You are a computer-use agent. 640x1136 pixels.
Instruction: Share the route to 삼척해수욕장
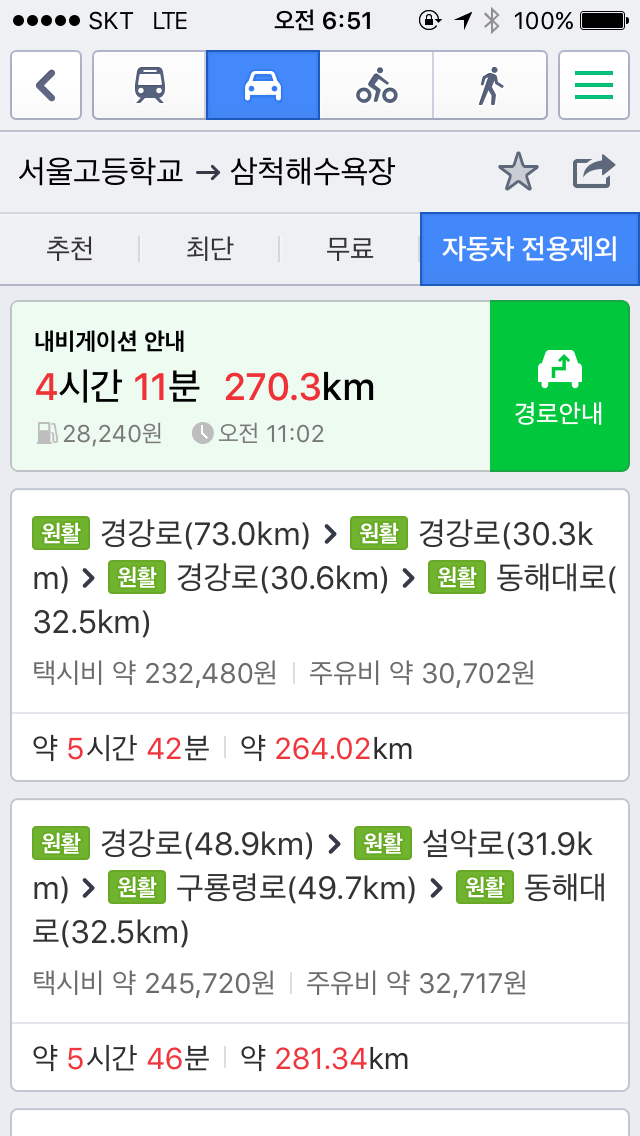593,172
